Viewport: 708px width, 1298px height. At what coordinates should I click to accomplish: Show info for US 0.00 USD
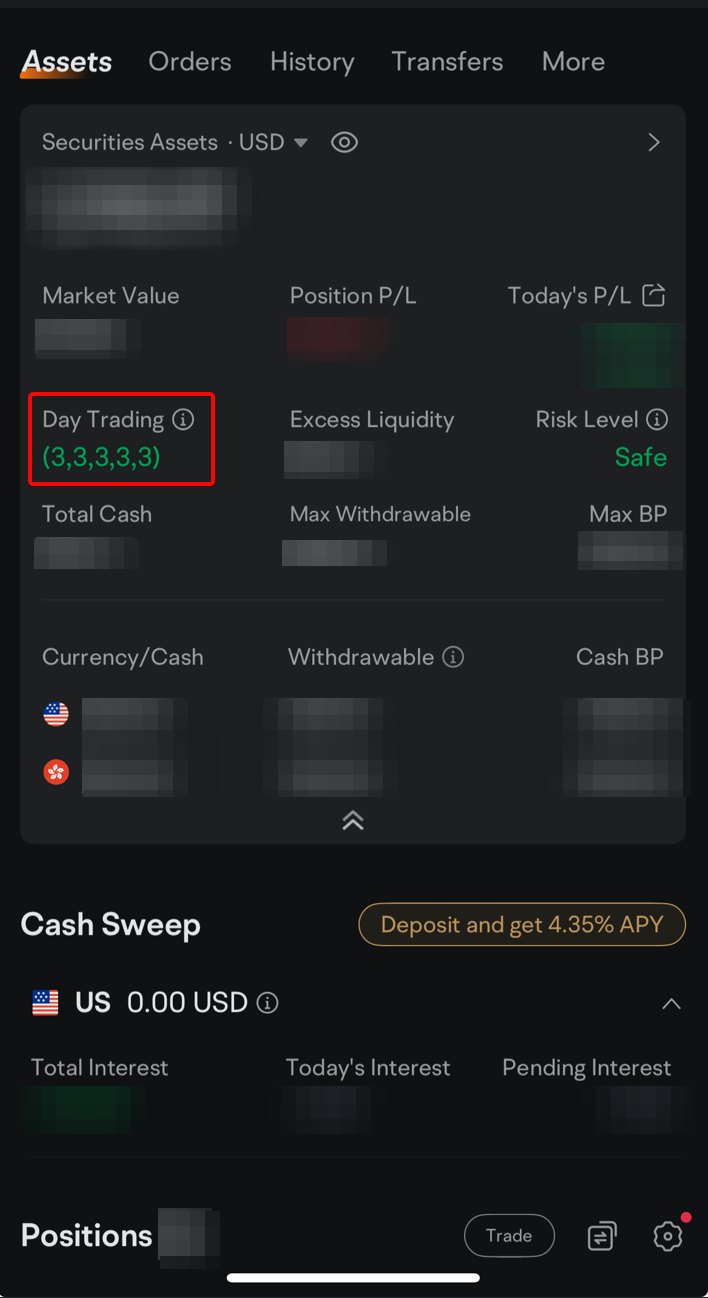click(267, 1003)
